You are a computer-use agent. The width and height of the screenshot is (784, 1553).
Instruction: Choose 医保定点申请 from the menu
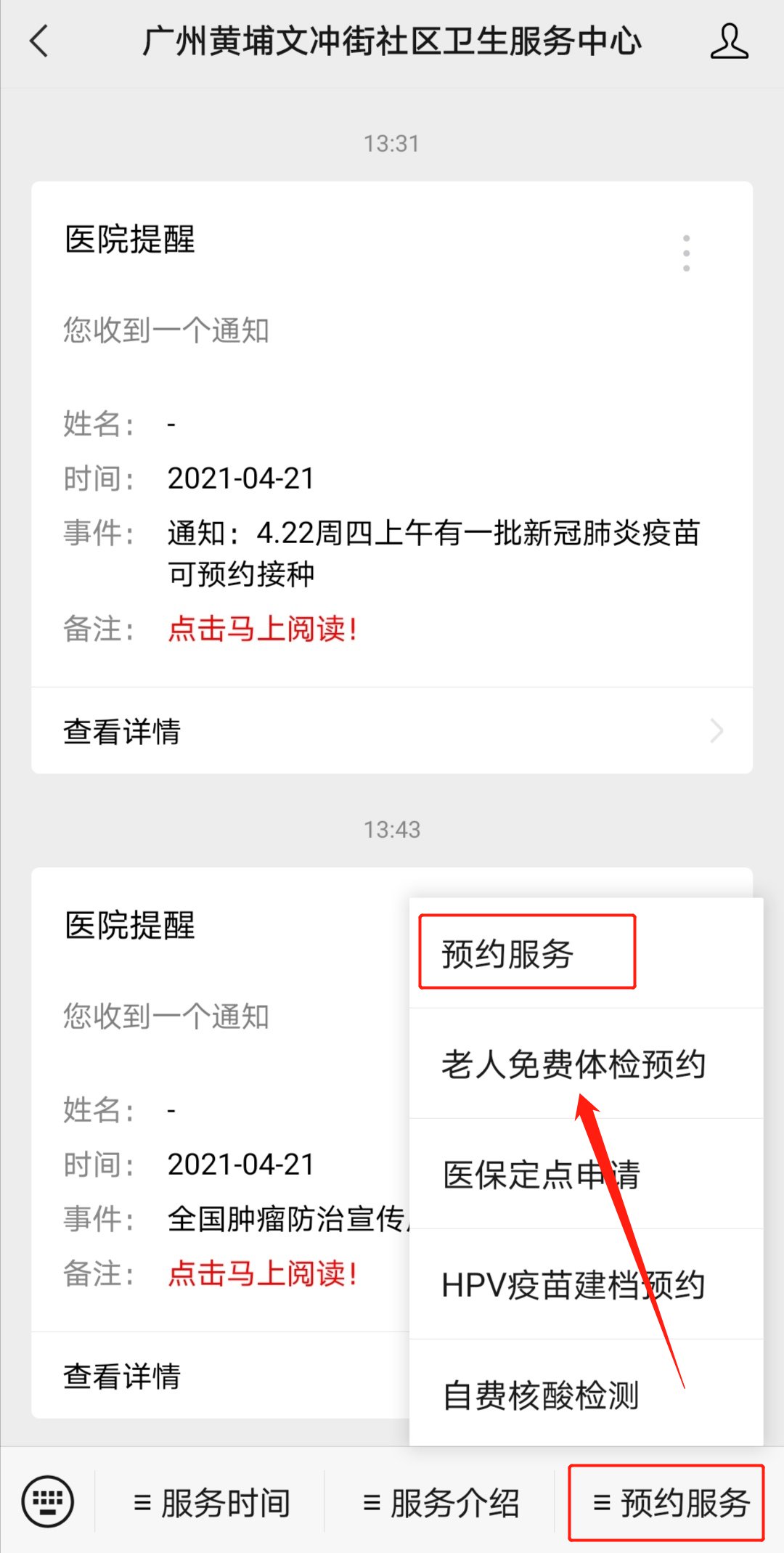click(542, 1175)
